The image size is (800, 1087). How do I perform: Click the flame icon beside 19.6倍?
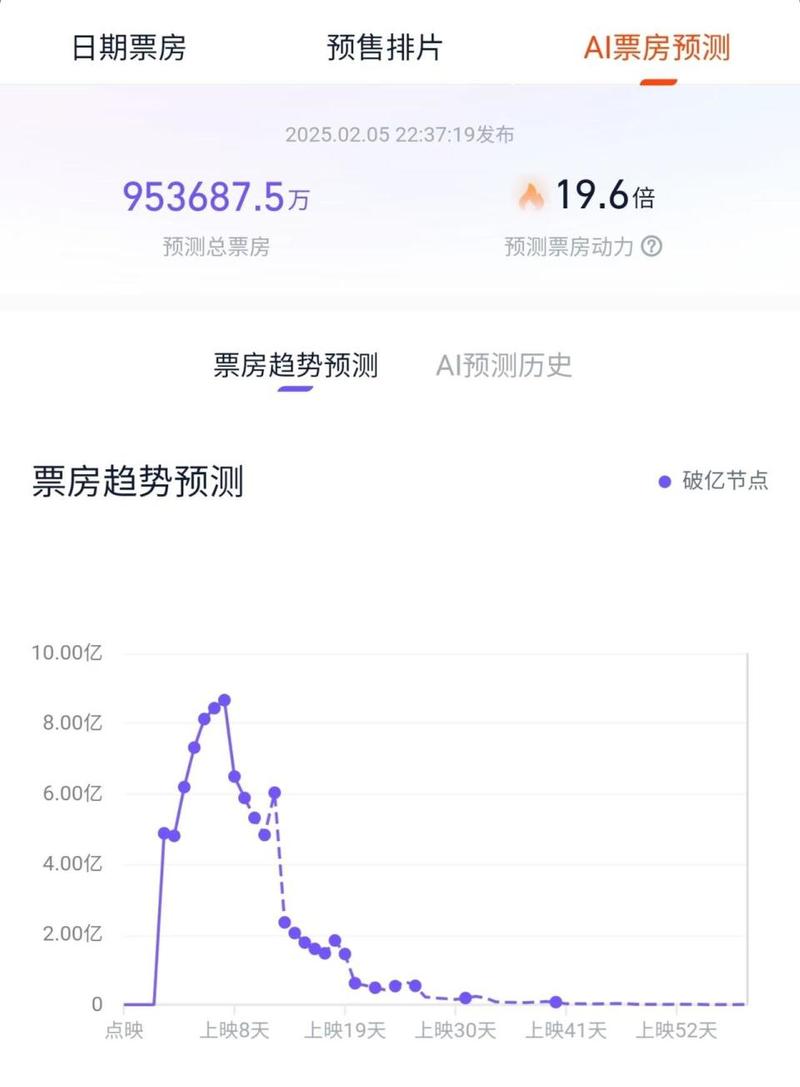(530, 194)
